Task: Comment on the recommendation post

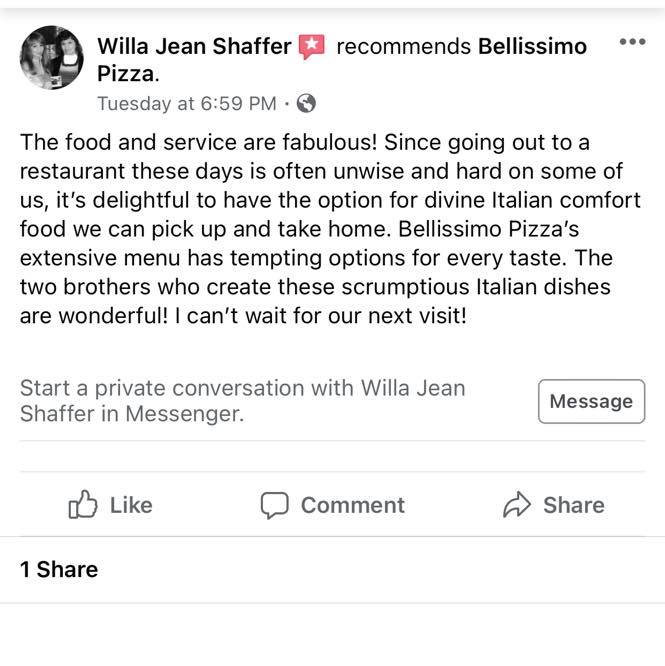Action: point(332,505)
